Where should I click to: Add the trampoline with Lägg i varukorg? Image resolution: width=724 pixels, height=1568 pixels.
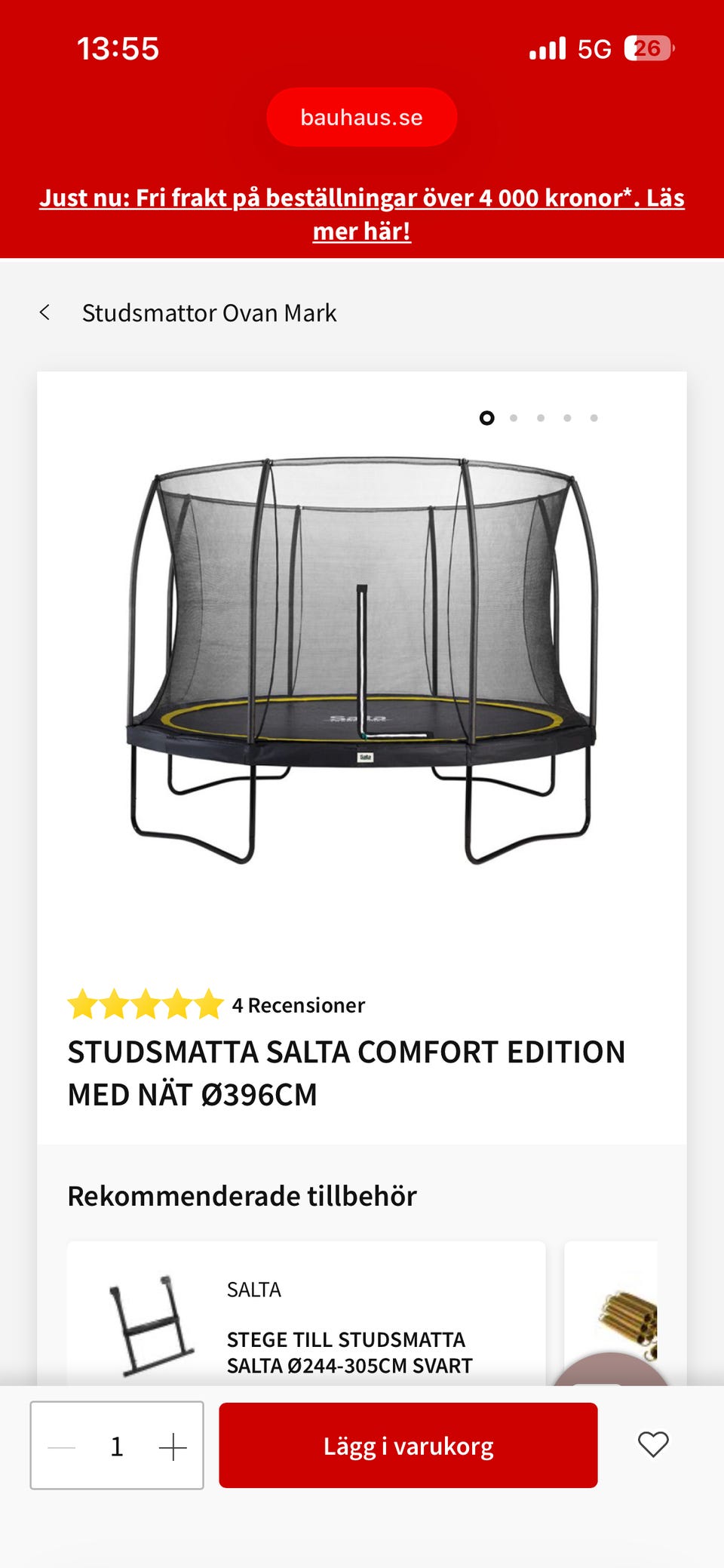coord(408,1446)
